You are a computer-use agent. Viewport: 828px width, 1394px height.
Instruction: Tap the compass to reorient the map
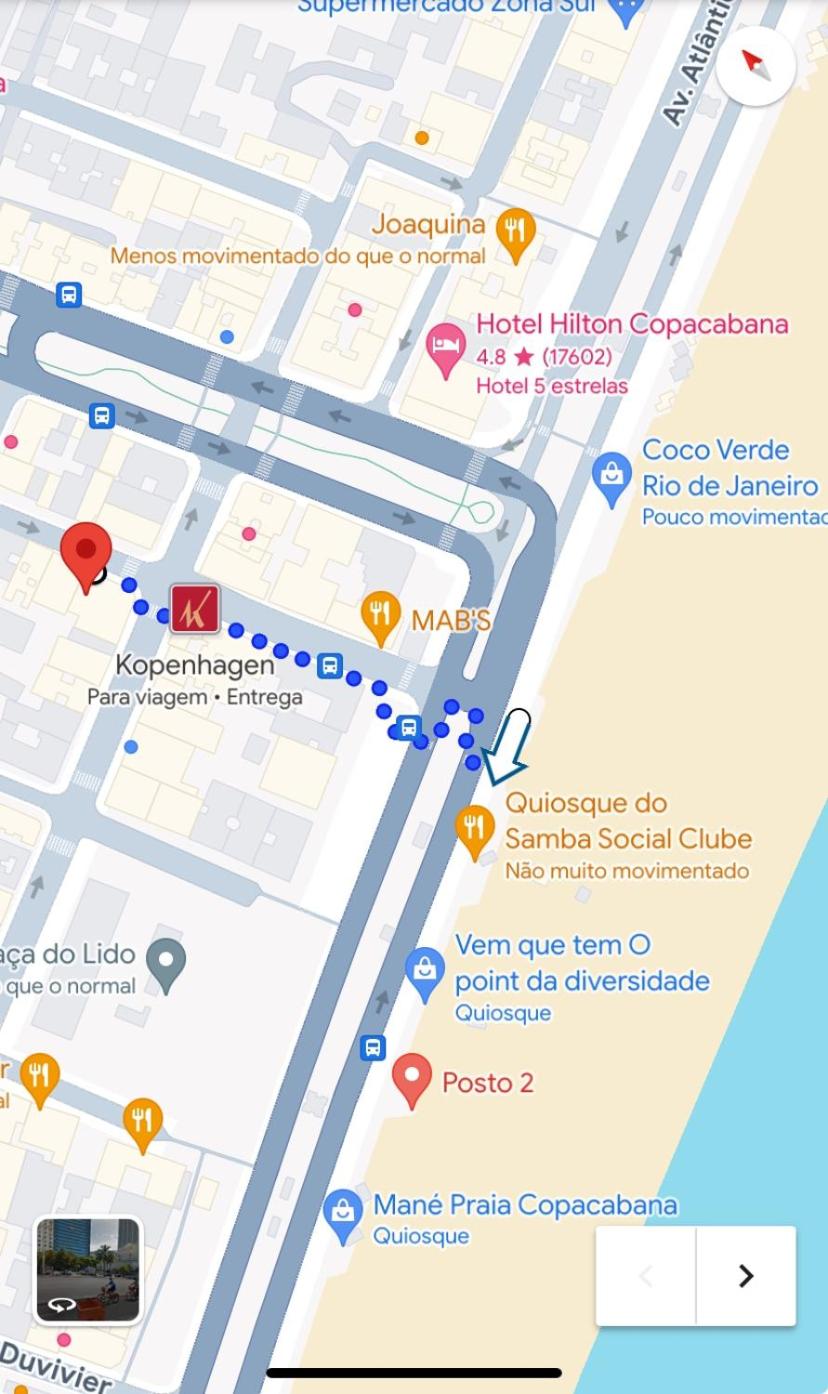[x=757, y=65]
